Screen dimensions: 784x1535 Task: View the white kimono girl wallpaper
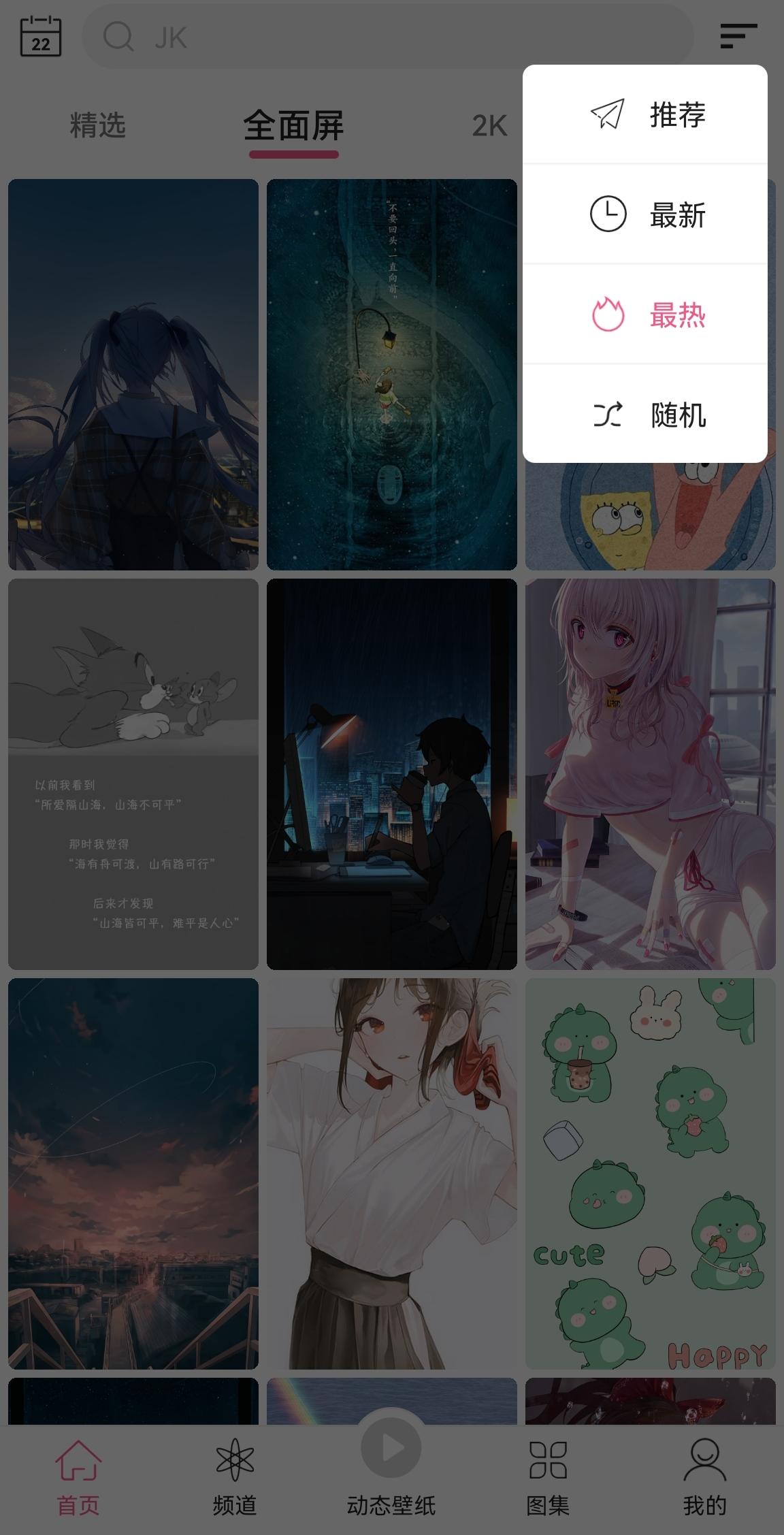point(391,1173)
